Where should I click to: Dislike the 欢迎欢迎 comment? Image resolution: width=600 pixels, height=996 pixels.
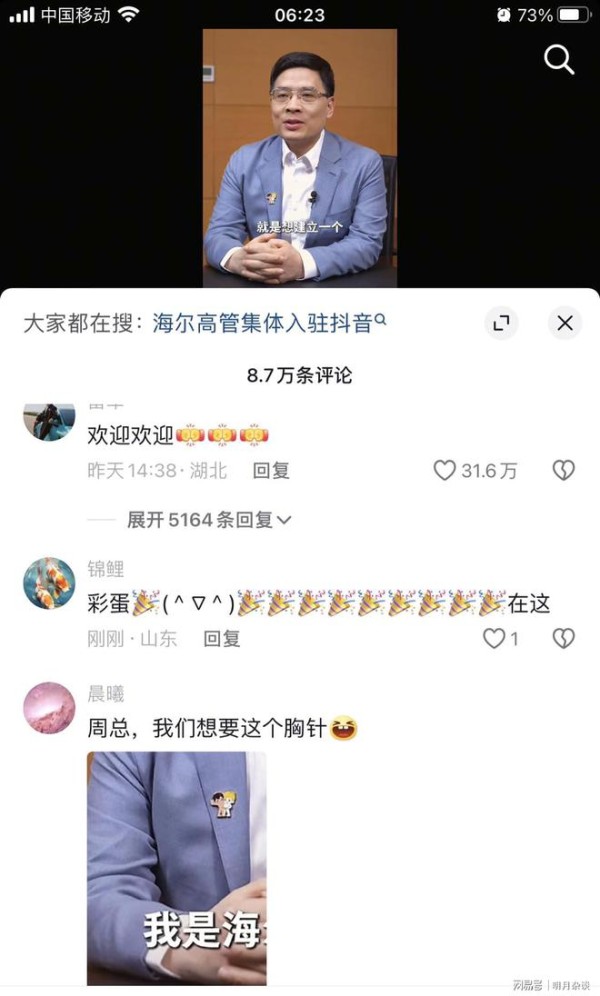(x=563, y=470)
